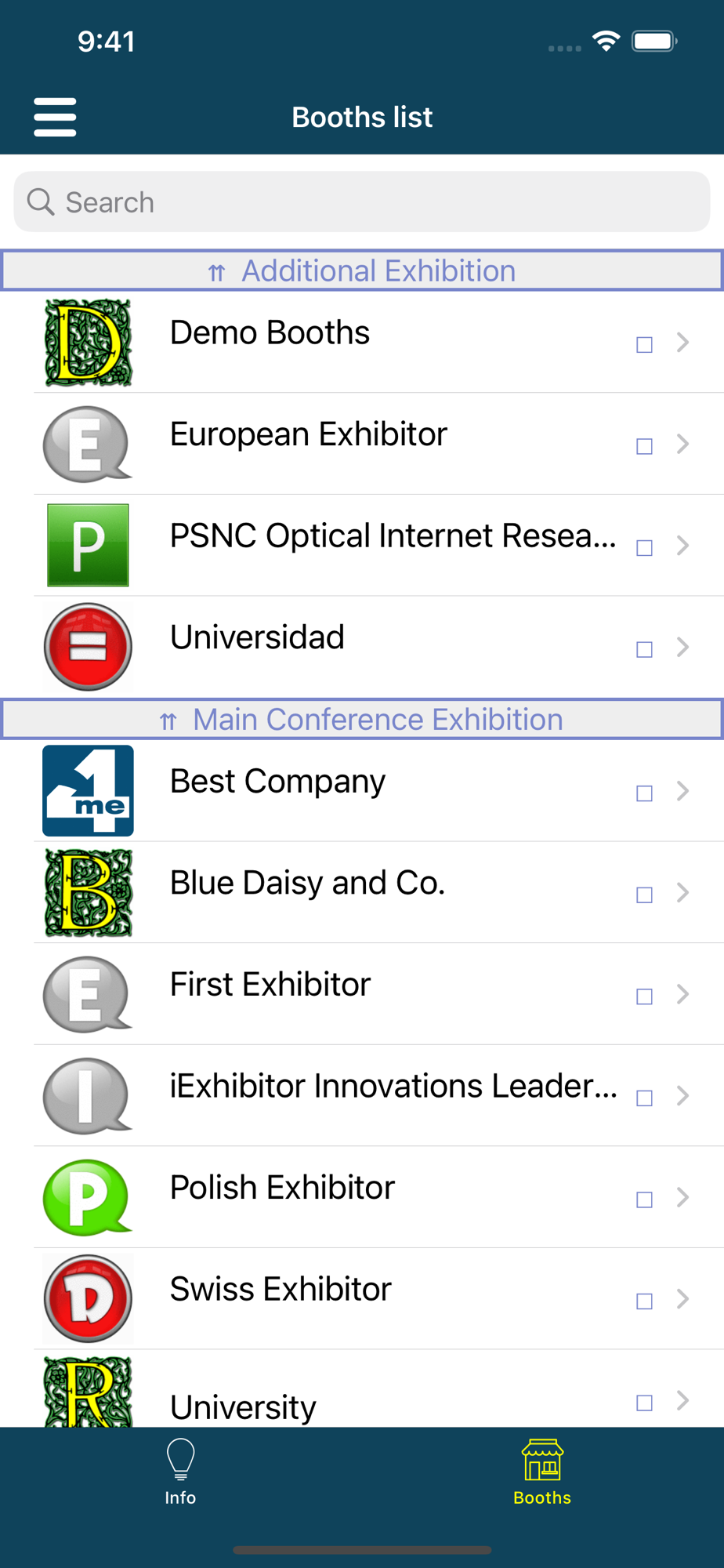Viewport: 724px width, 1568px height.
Task: Check the Swiss Exhibitor checkbox
Action: (x=644, y=1301)
